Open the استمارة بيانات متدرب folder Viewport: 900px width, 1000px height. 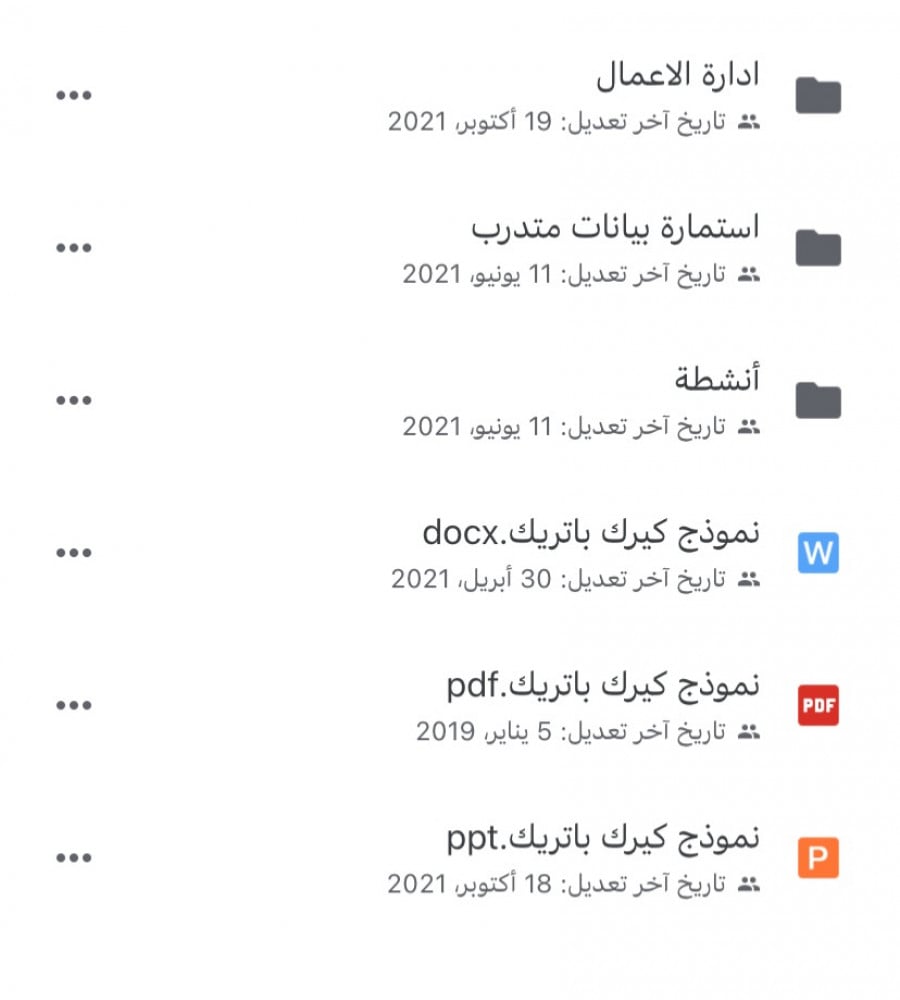[x=615, y=227]
